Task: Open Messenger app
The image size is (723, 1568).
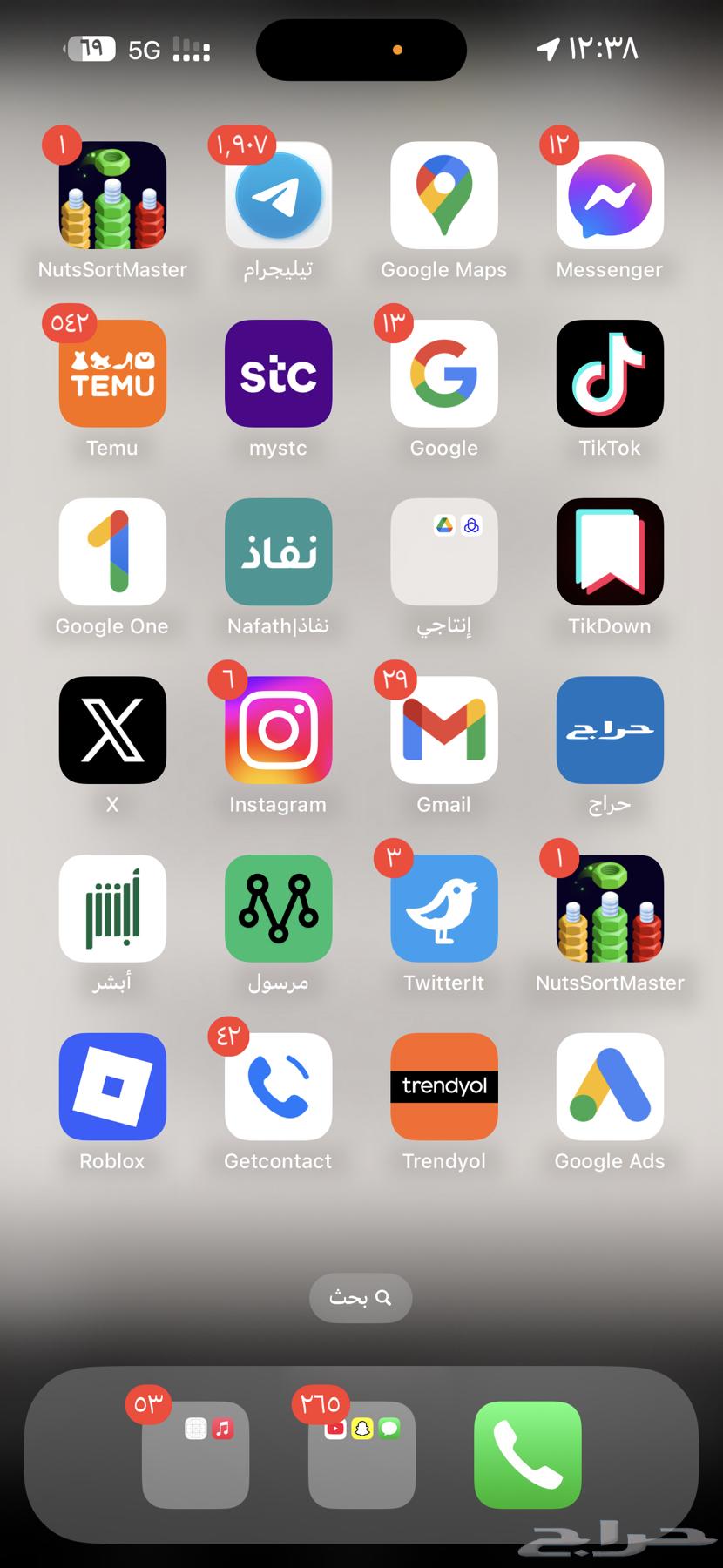Action: pos(610,195)
